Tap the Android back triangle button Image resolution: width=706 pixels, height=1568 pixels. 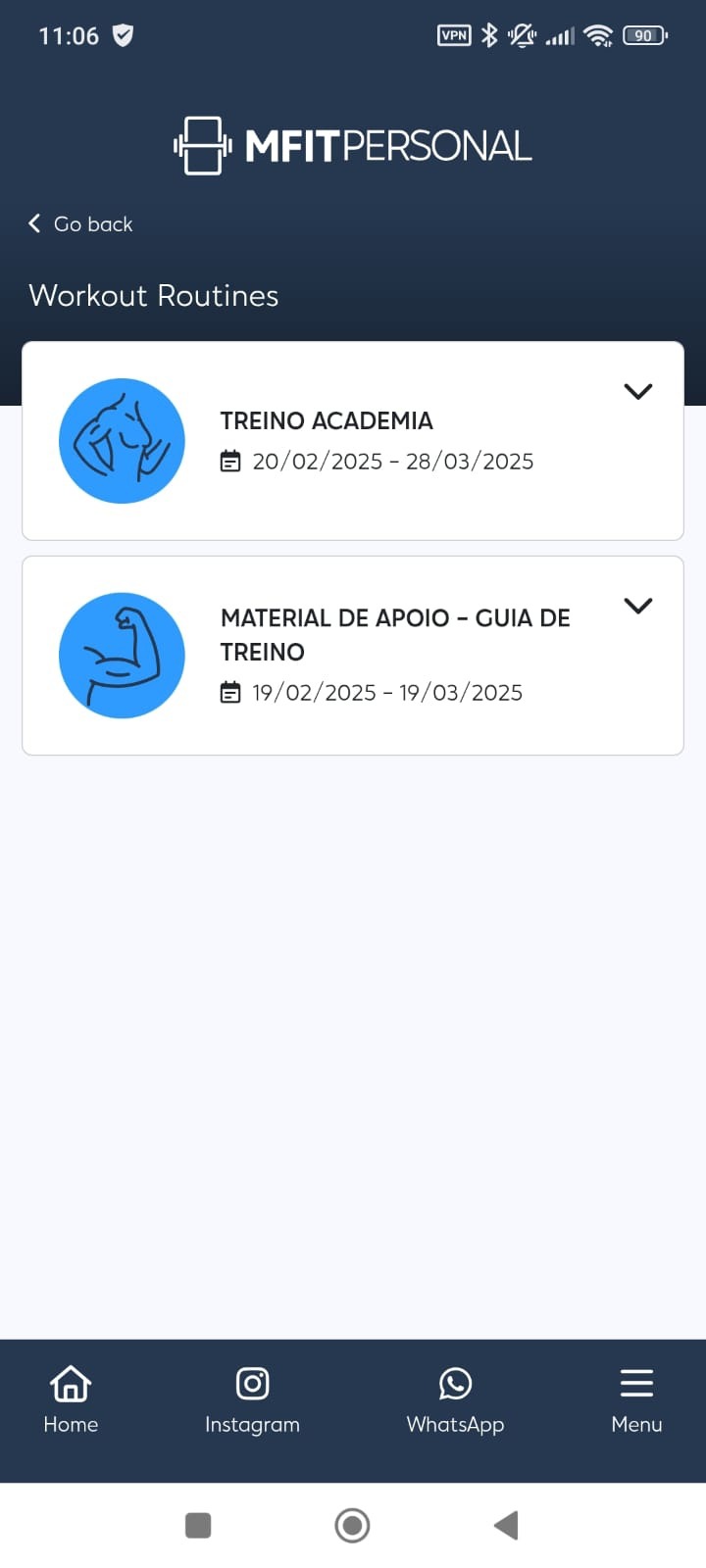tap(506, 1525)
